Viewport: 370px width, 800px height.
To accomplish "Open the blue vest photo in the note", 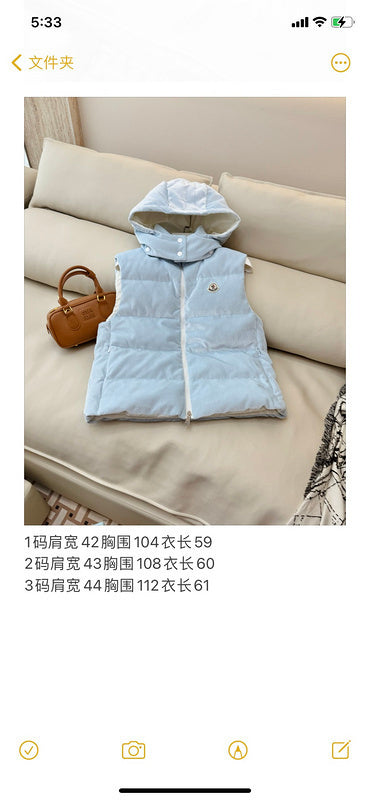I will (185, 311).
